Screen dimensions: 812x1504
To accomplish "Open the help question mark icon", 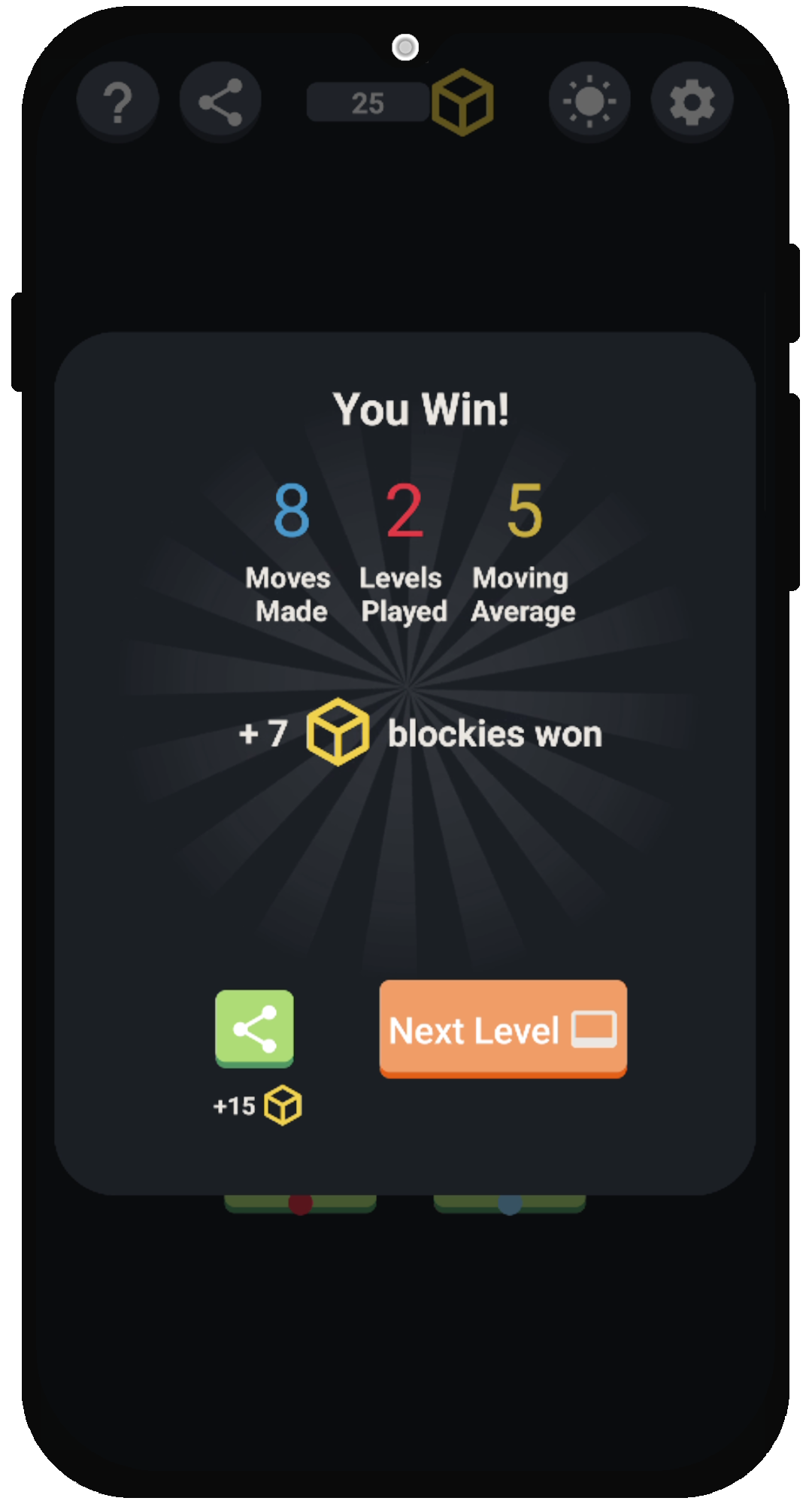I will point(117,100).
